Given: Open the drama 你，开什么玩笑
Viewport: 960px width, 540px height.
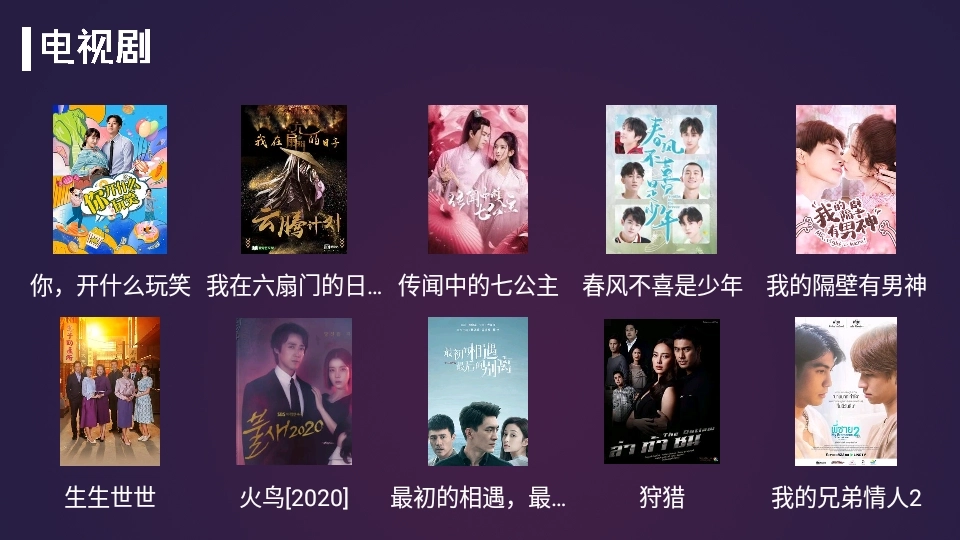Looking at the screenshot, I should [x=110, y=180].
